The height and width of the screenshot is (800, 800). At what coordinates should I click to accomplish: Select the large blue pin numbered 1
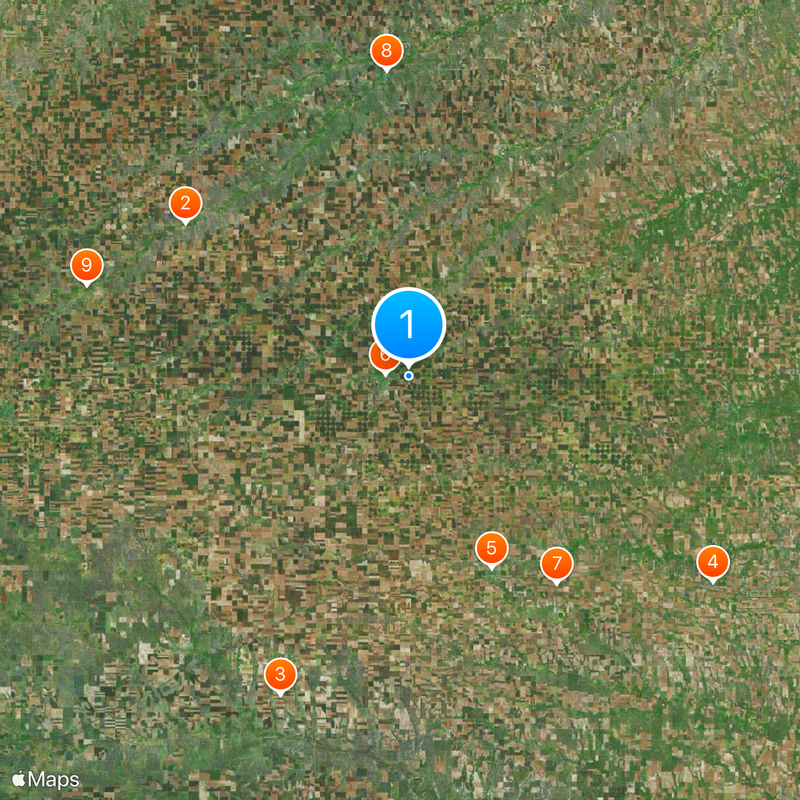[x=408, y=323]
